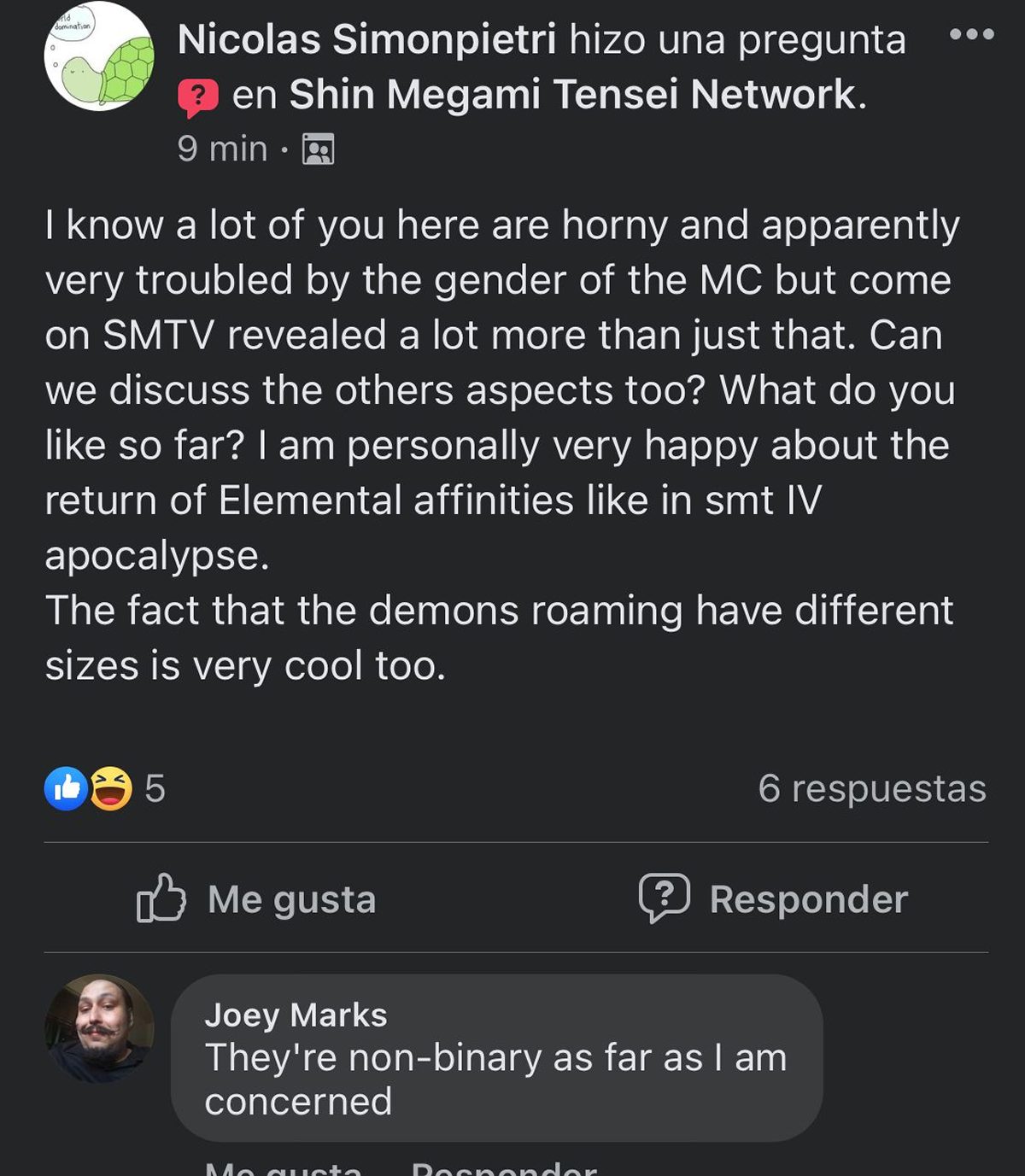Open the post's three-dot options menu
Screen dimensions: 1025x1176
click(972, 35)
